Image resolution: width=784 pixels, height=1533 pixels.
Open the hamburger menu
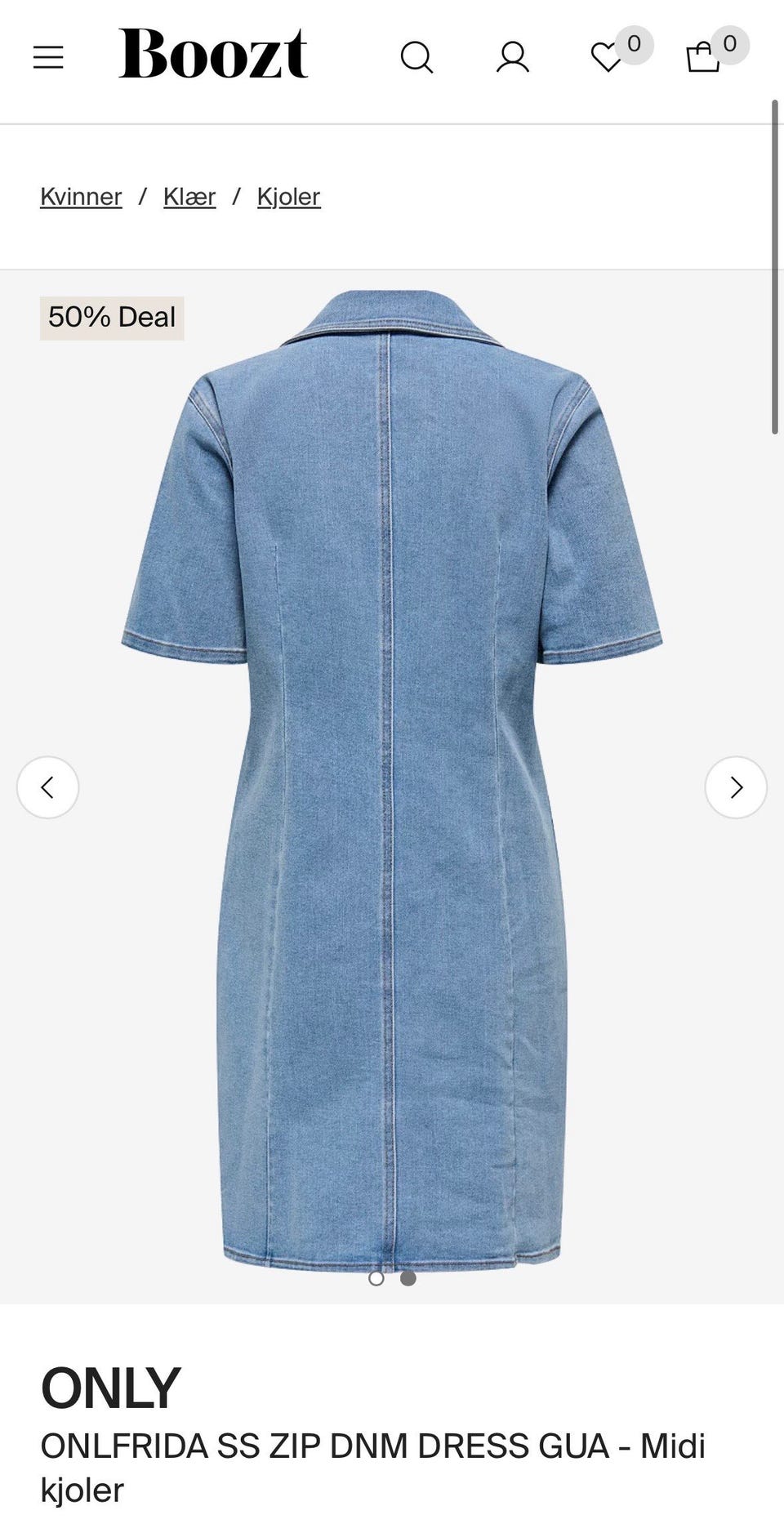click(x=48, y=57)
